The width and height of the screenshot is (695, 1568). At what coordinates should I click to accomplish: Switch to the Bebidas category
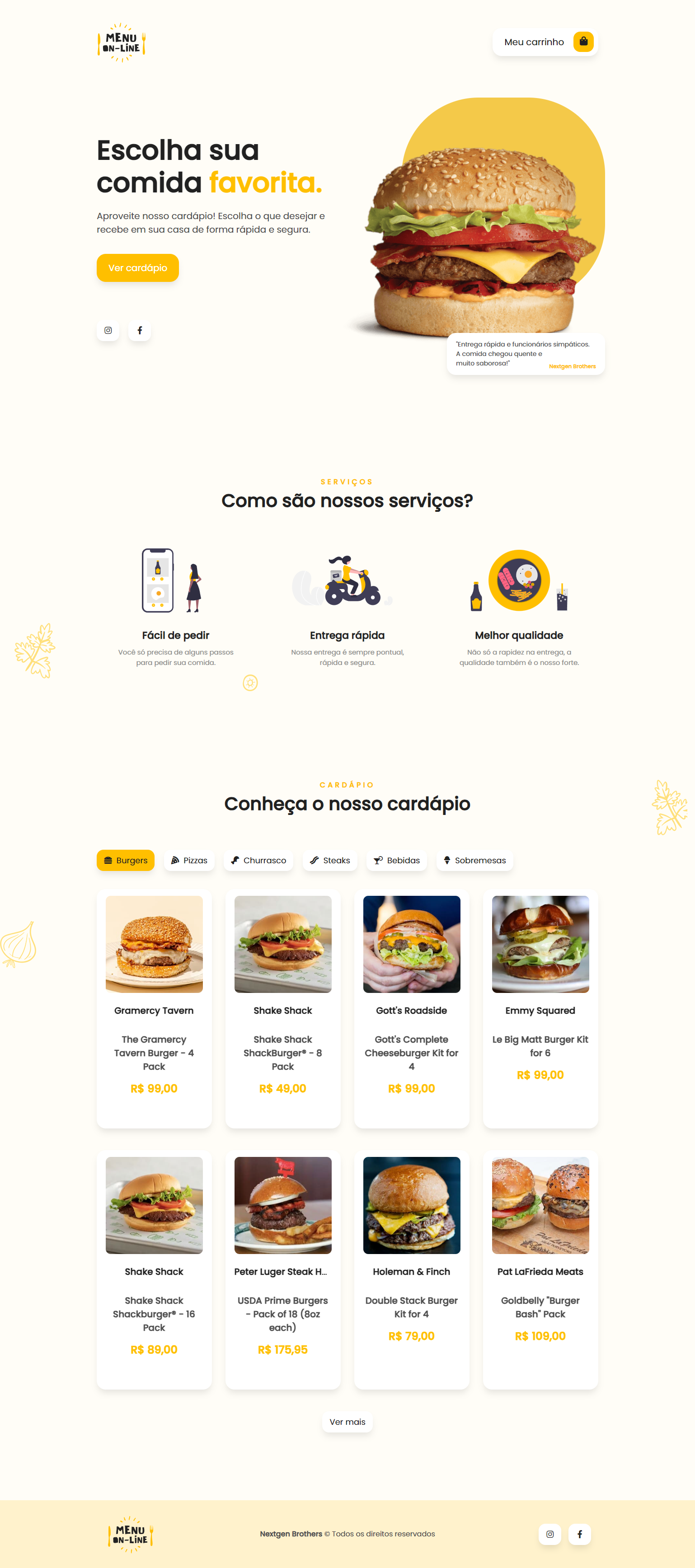[397, 860]
